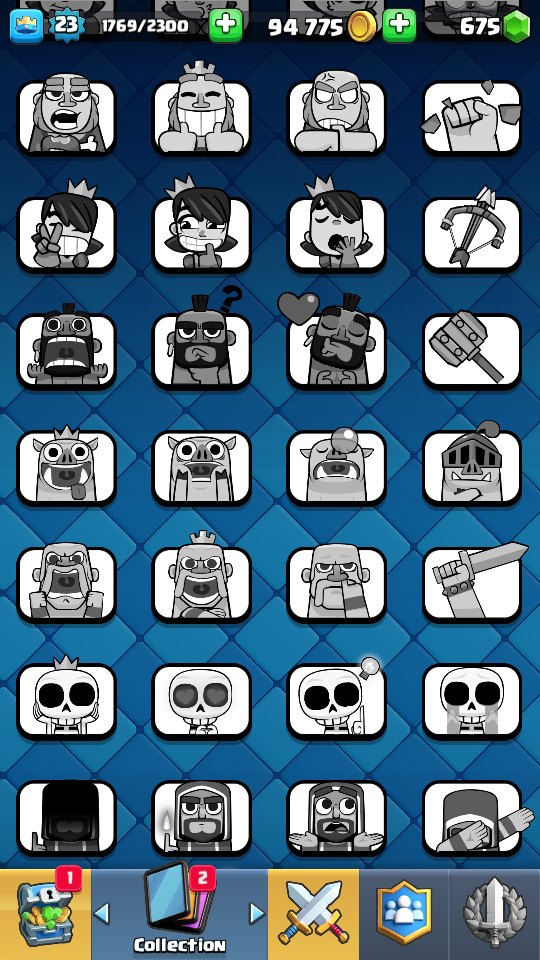Tap the green plus next to experience points
The image size is (540, 960).
point(225,25)
